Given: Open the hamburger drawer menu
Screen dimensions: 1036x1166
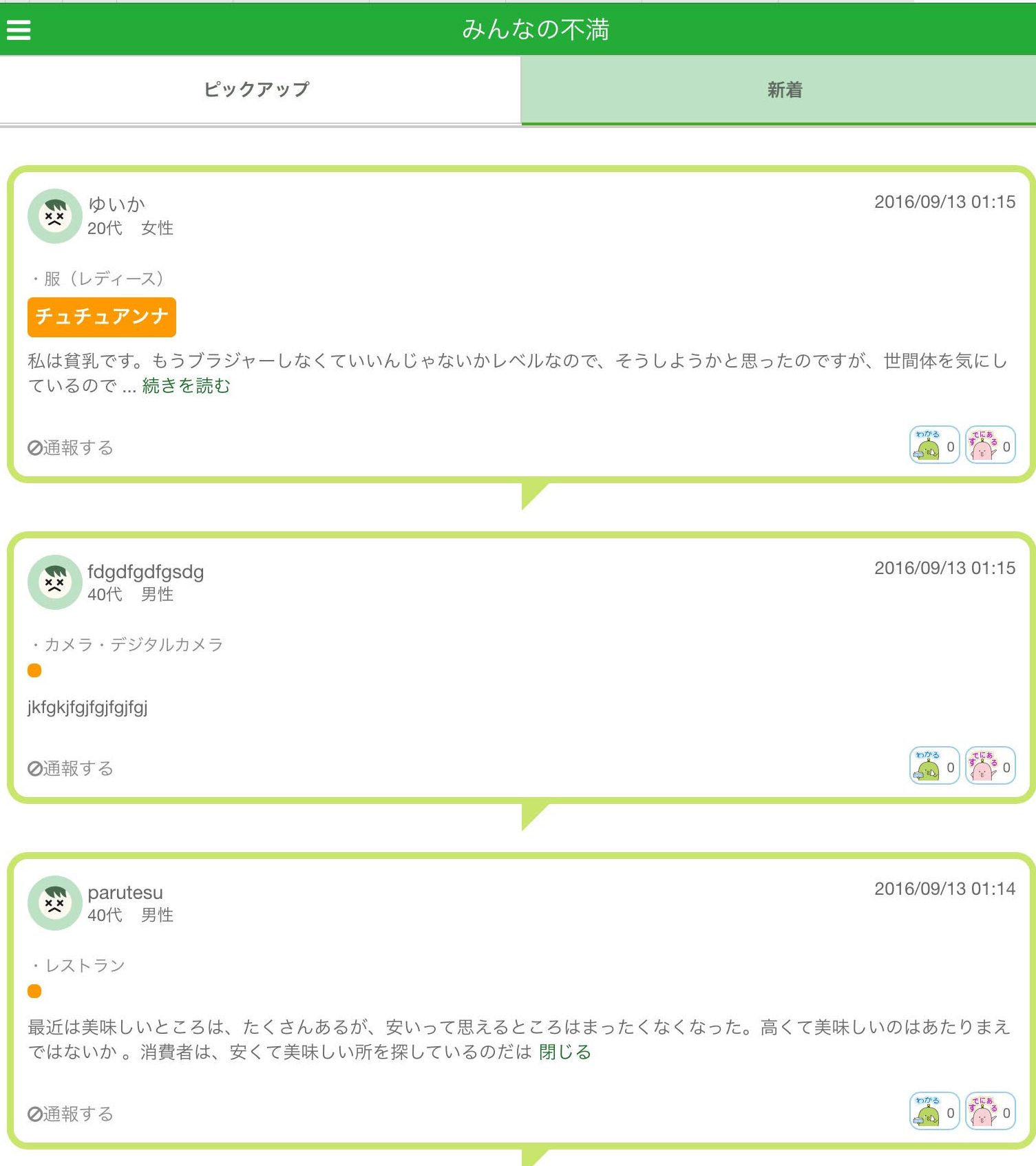Looking at the screenshot, I should coord(19,30).
